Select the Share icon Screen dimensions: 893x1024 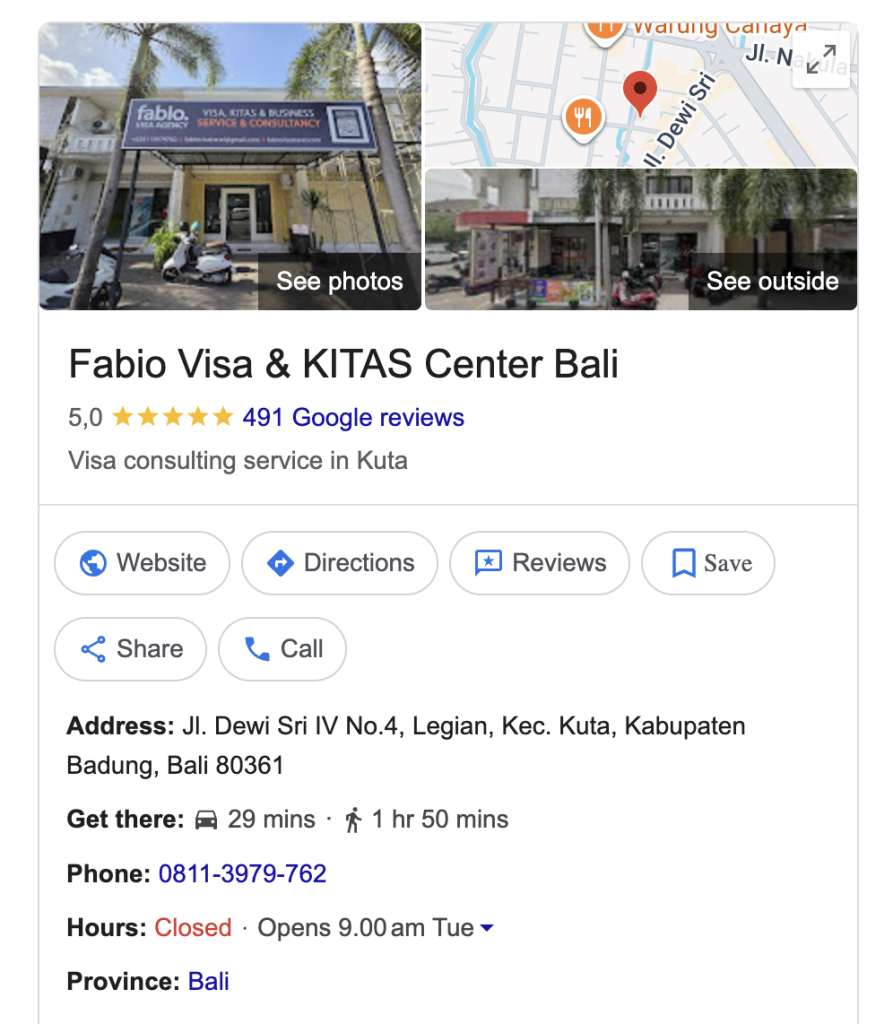[x=92, y=649]
